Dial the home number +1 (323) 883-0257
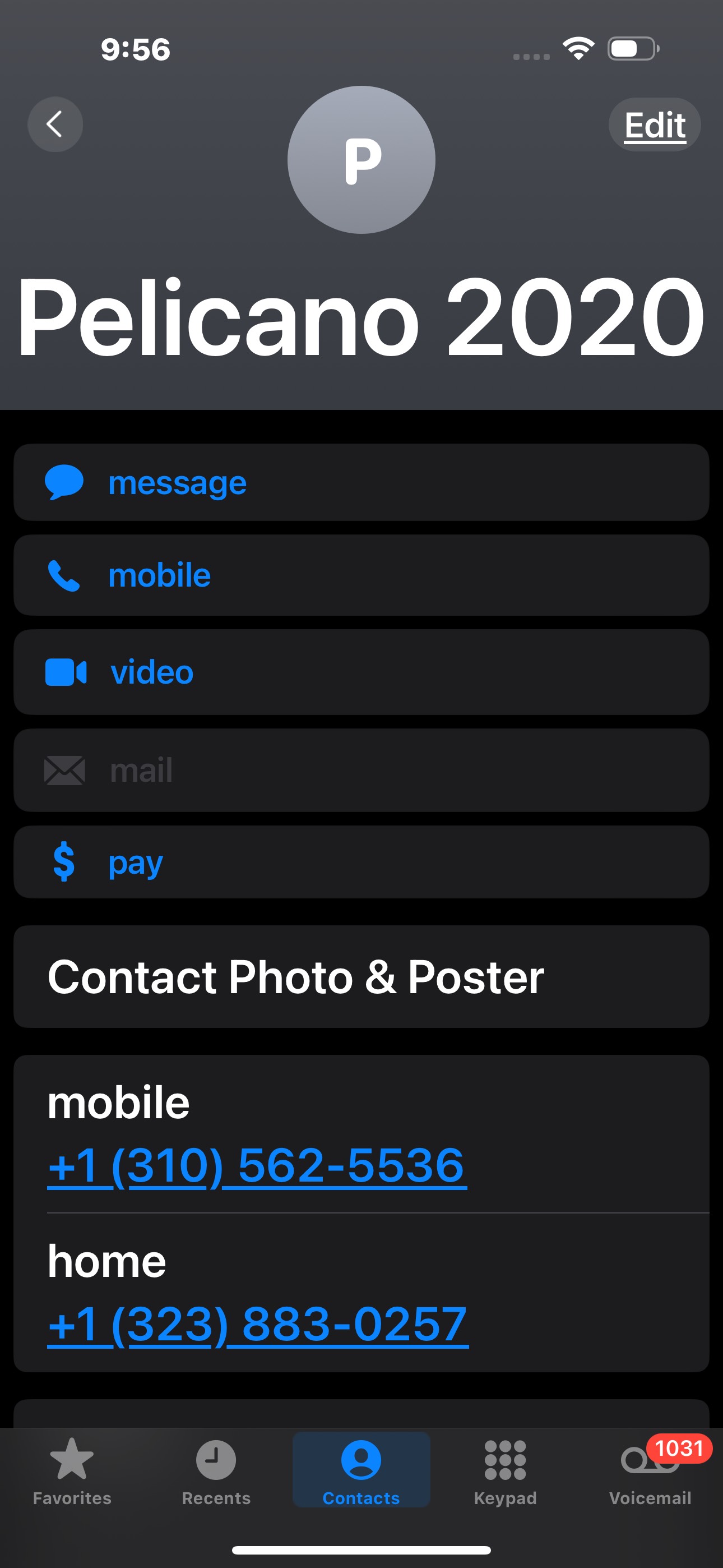The image size is (723, 1568). click(x=258, y=1324)
